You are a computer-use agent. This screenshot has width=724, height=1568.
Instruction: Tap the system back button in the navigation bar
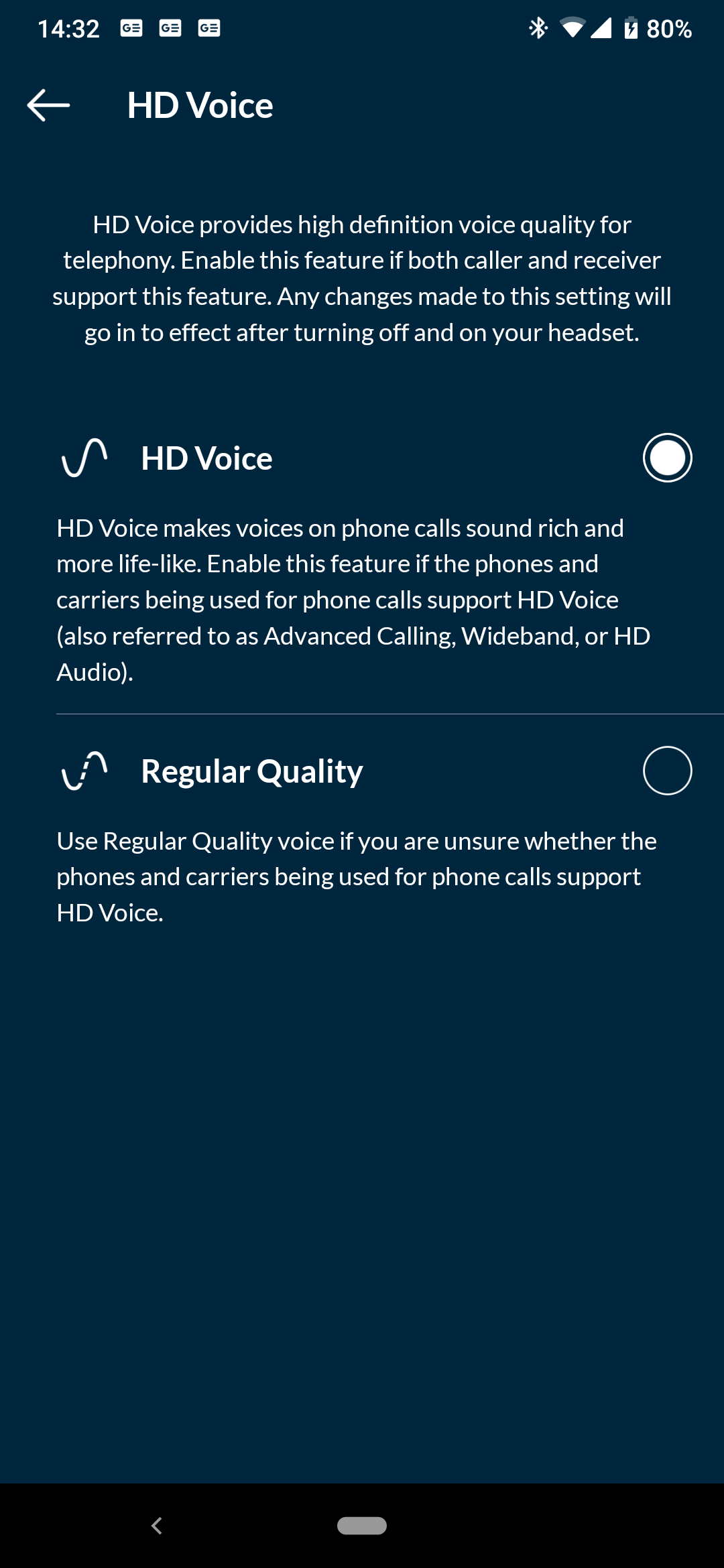[x=157, y=1526]
